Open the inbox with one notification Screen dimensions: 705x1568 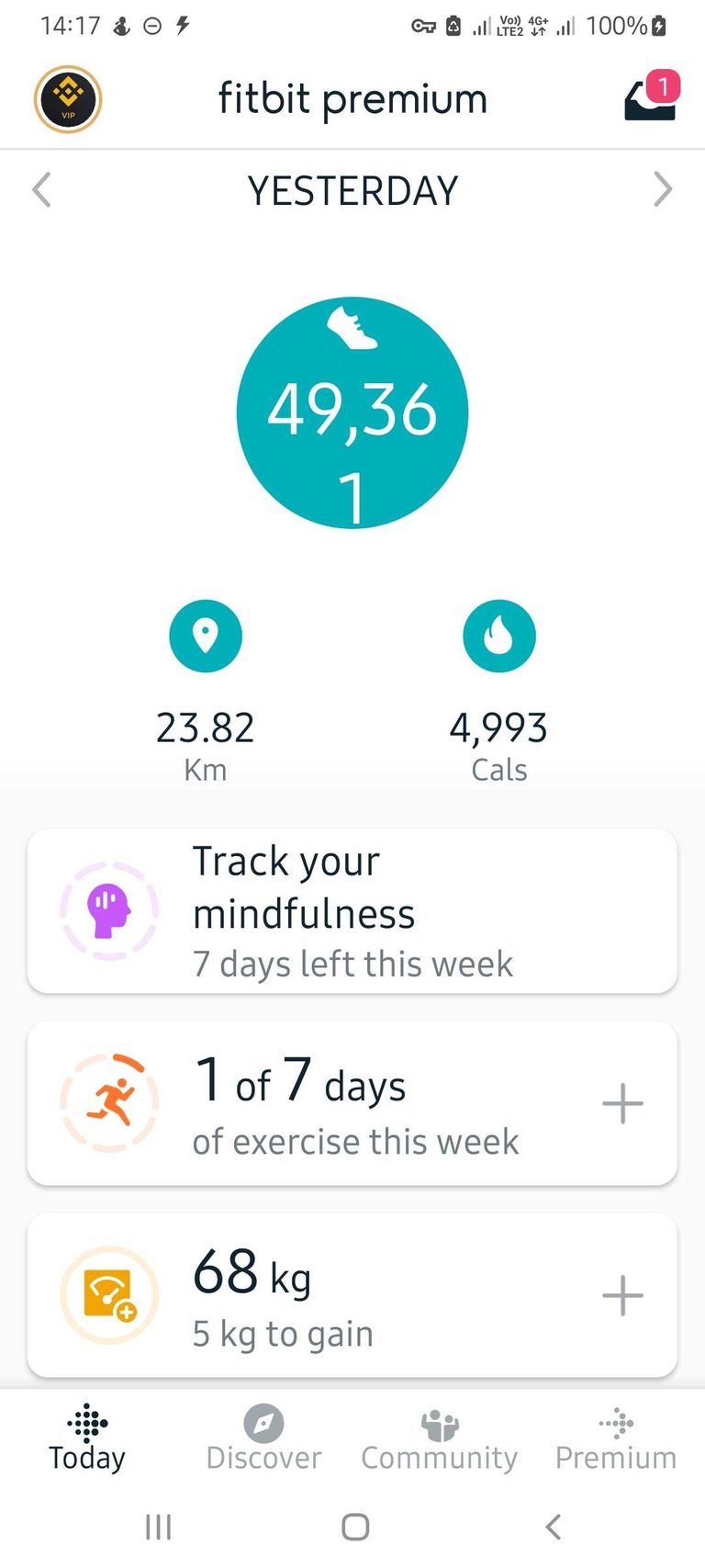pyautogui.click(x=650, y=97)
